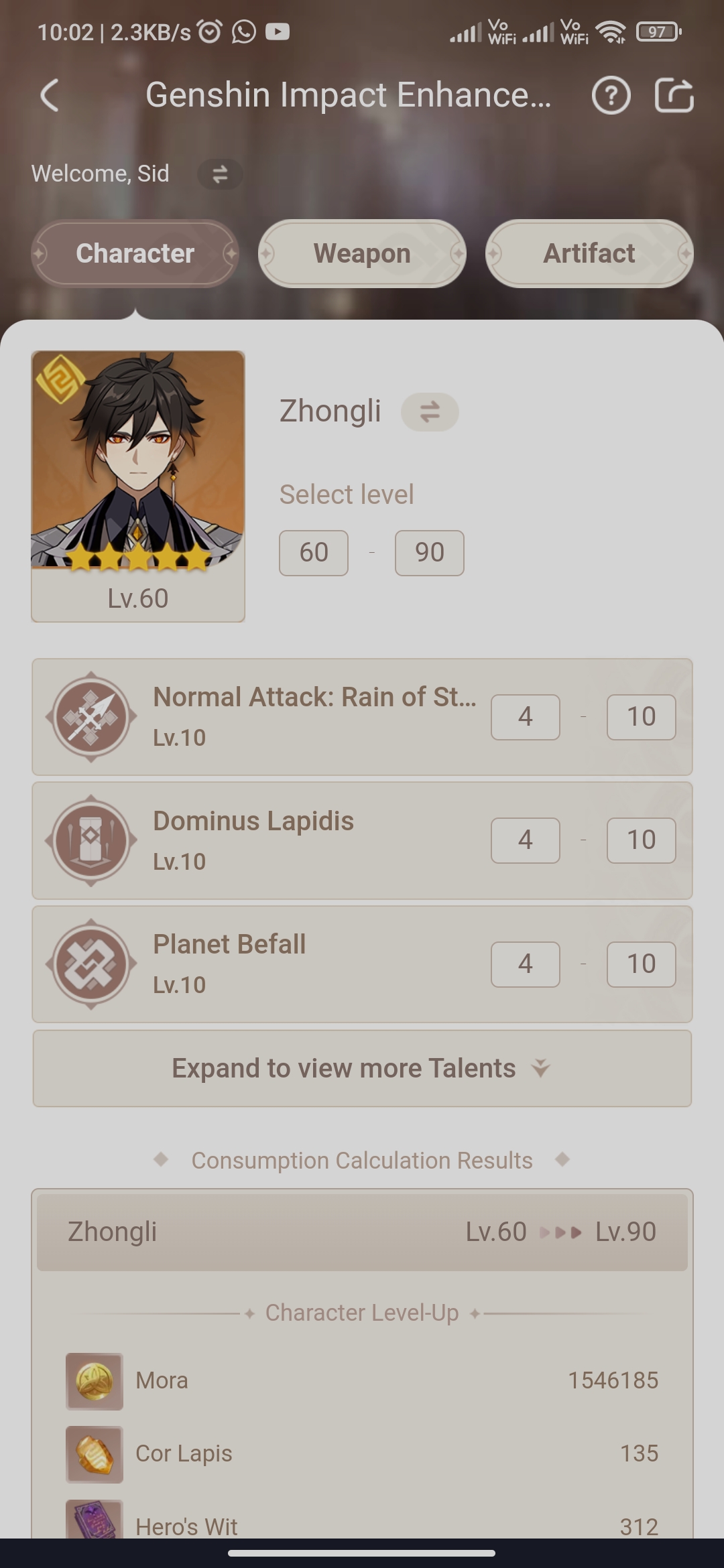Image resolution: width=724 pixels, height=1568 pixels.
Task: Change the starting character level 60
Action: pos(314,553)
